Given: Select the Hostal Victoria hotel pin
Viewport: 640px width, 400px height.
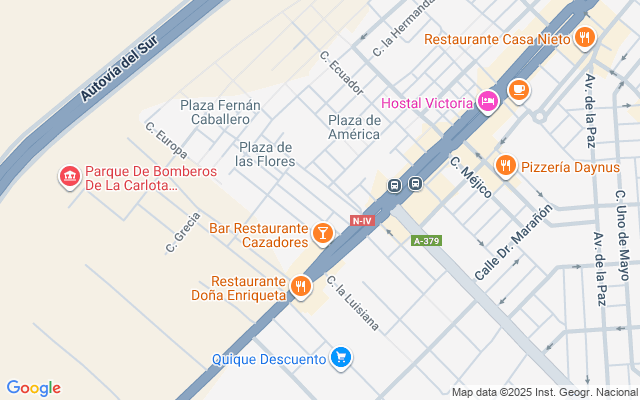Looking at the screenshot, I should click(x=488, y=102).
